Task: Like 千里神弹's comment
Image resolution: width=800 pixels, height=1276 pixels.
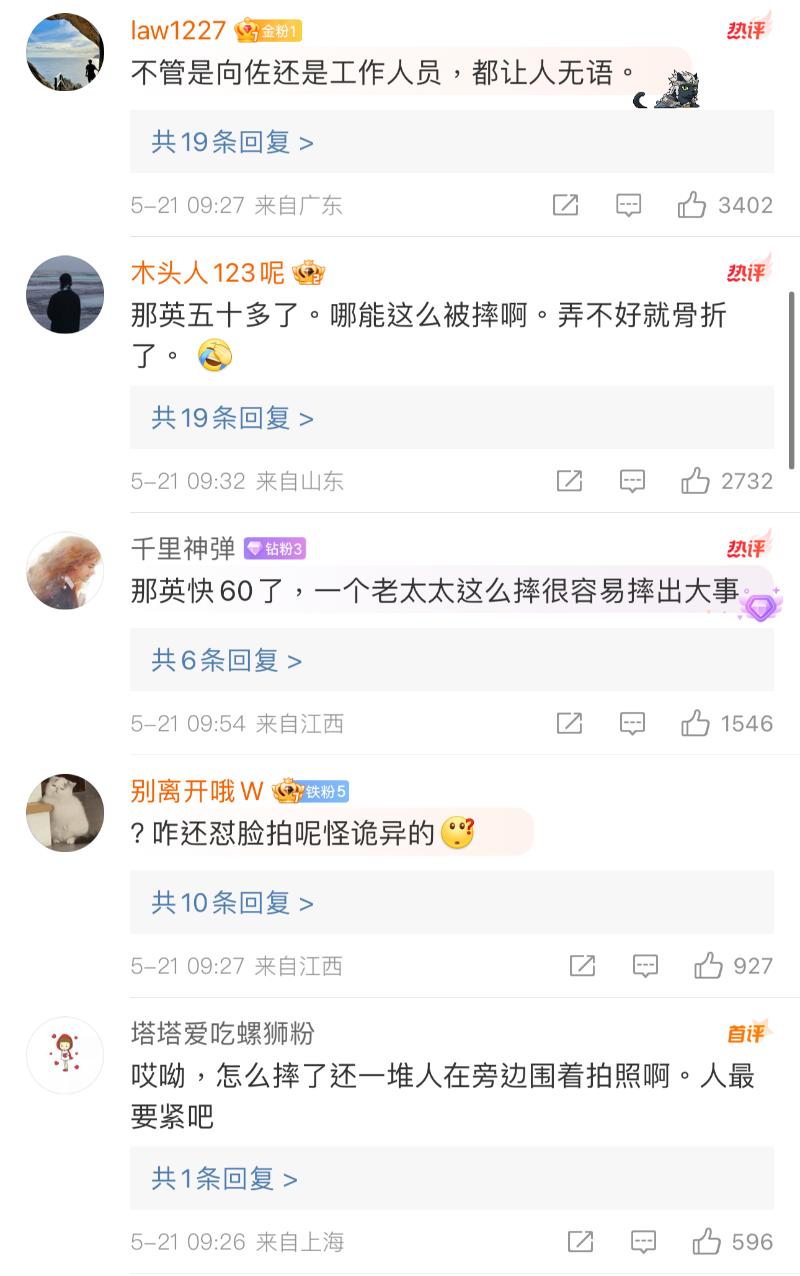Action: 696,723
